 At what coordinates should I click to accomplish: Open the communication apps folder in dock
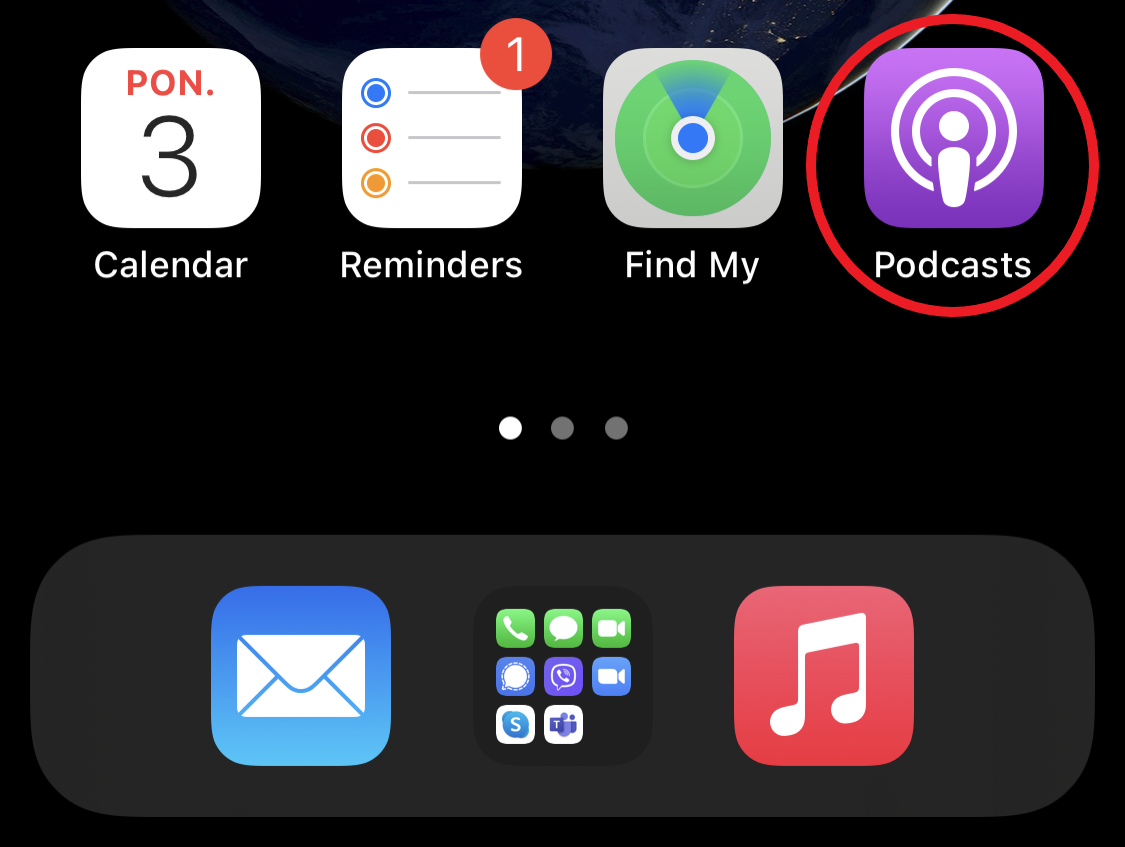[562, 675]
